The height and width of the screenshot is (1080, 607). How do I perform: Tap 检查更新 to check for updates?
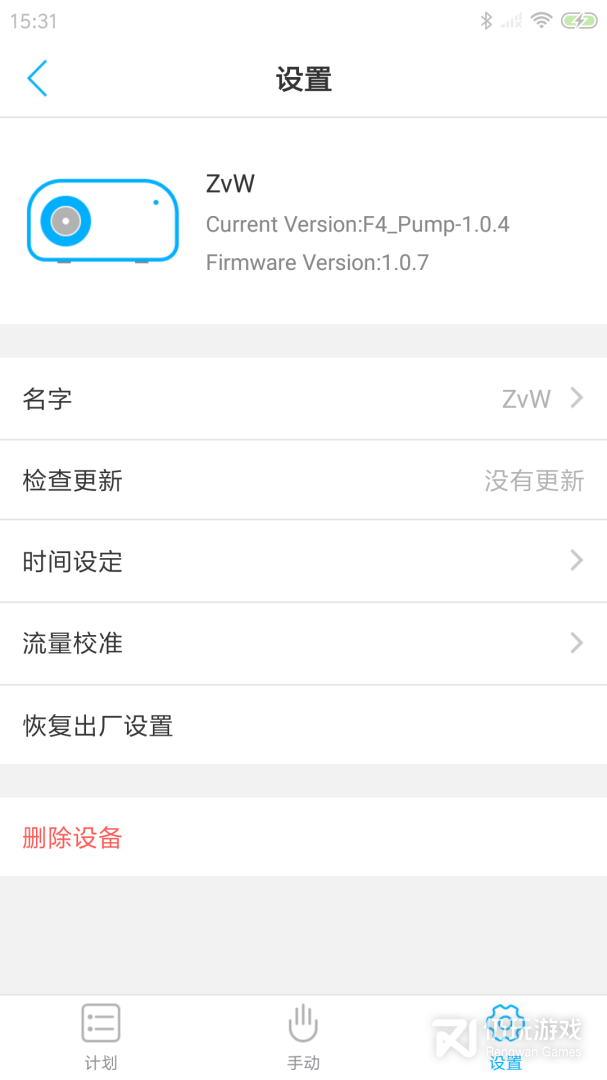click(303, 481)
